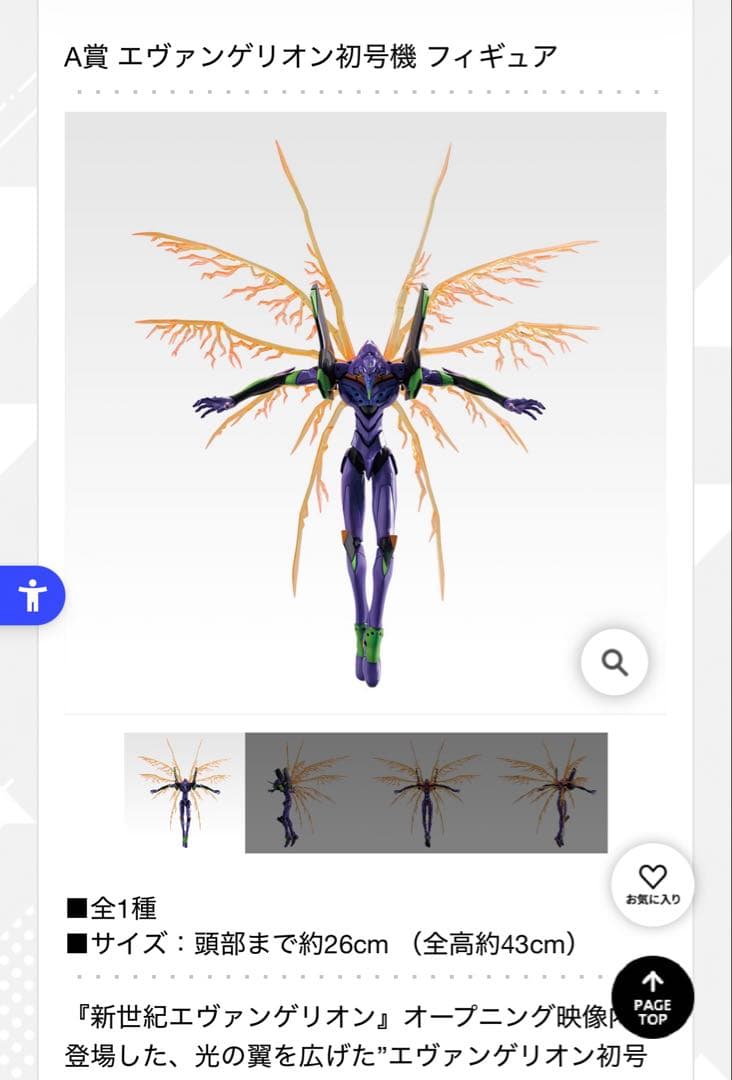Open the accessibility options button

tap(32, 595)
